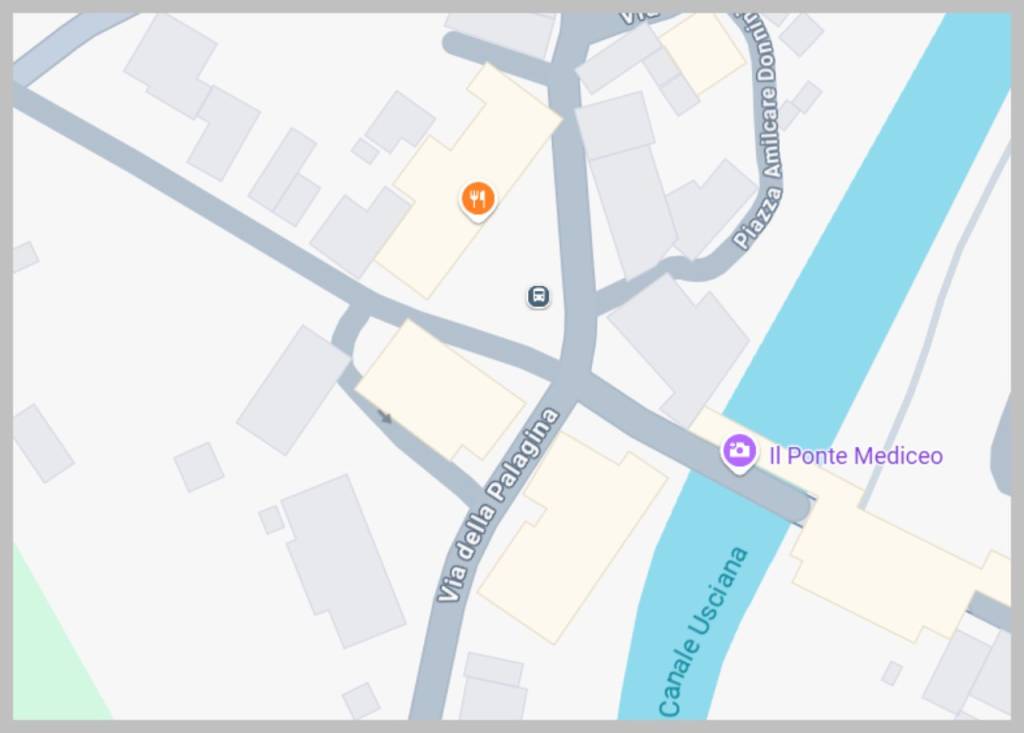Open the Il Ponte Mediceo photo spot
The image size is (1024, 733).
pos(739,452)
